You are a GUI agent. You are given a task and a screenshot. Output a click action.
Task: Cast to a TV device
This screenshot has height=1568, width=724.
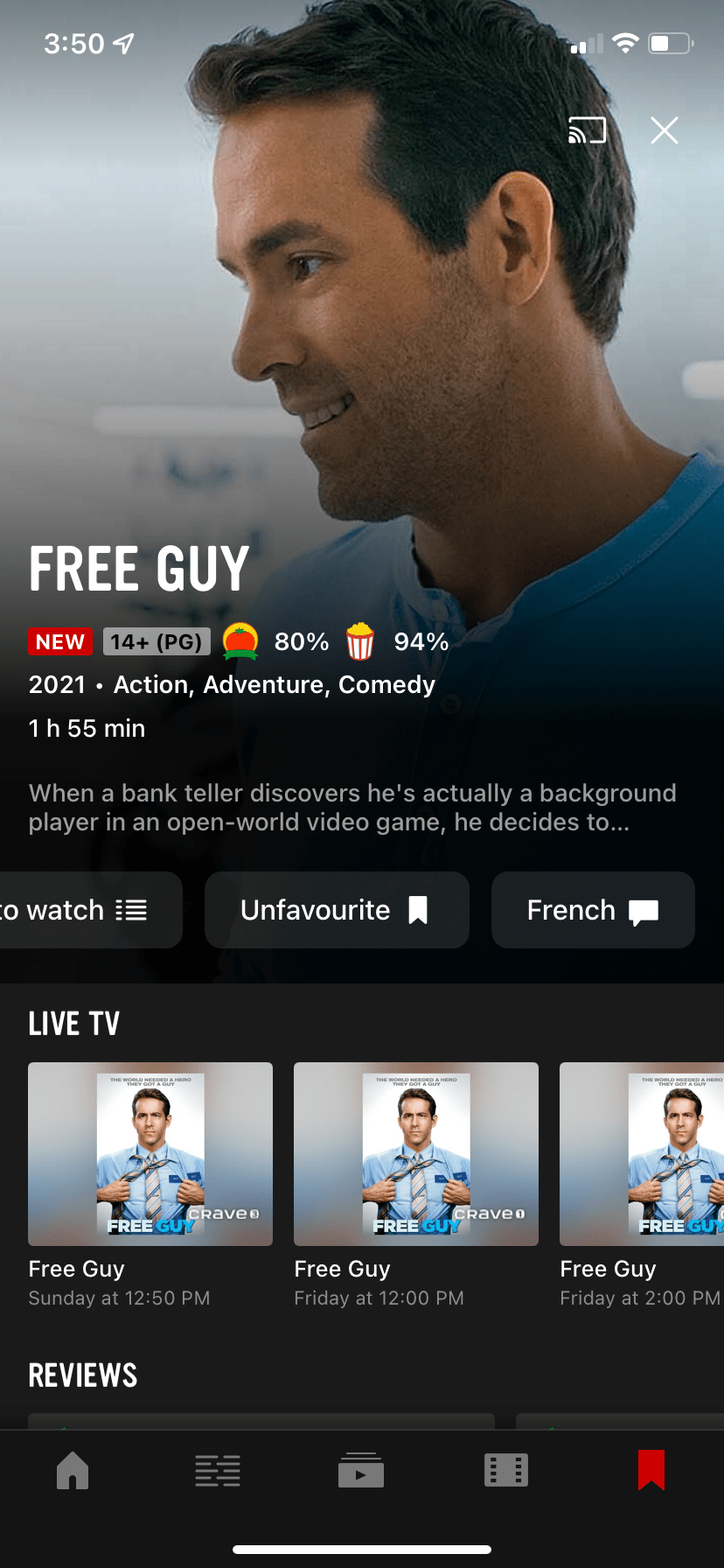[587, 130]
